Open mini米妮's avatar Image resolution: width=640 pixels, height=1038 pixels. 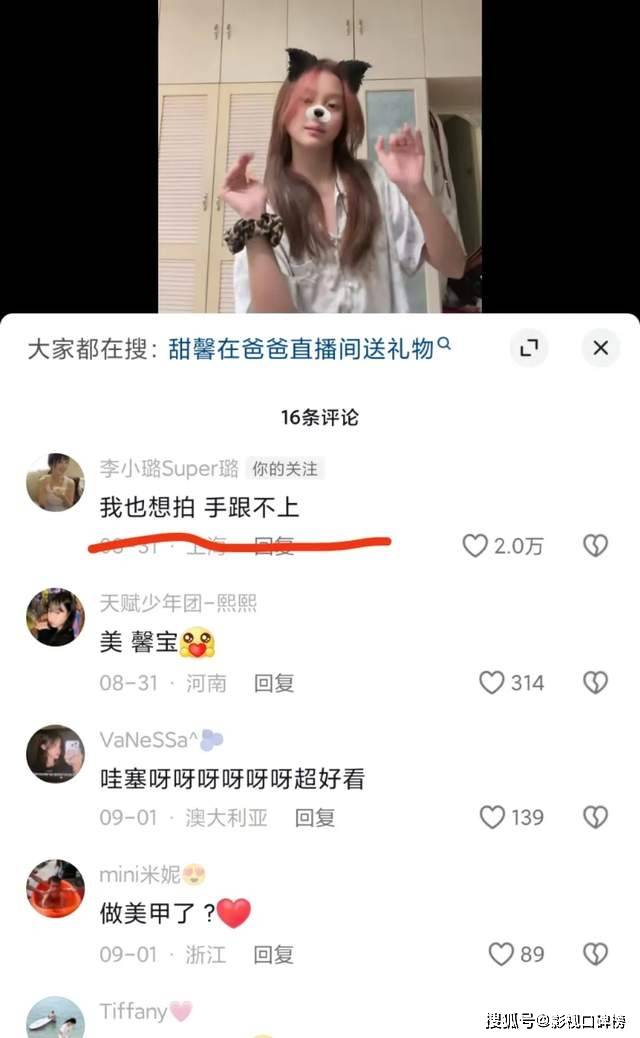(55, 889)
